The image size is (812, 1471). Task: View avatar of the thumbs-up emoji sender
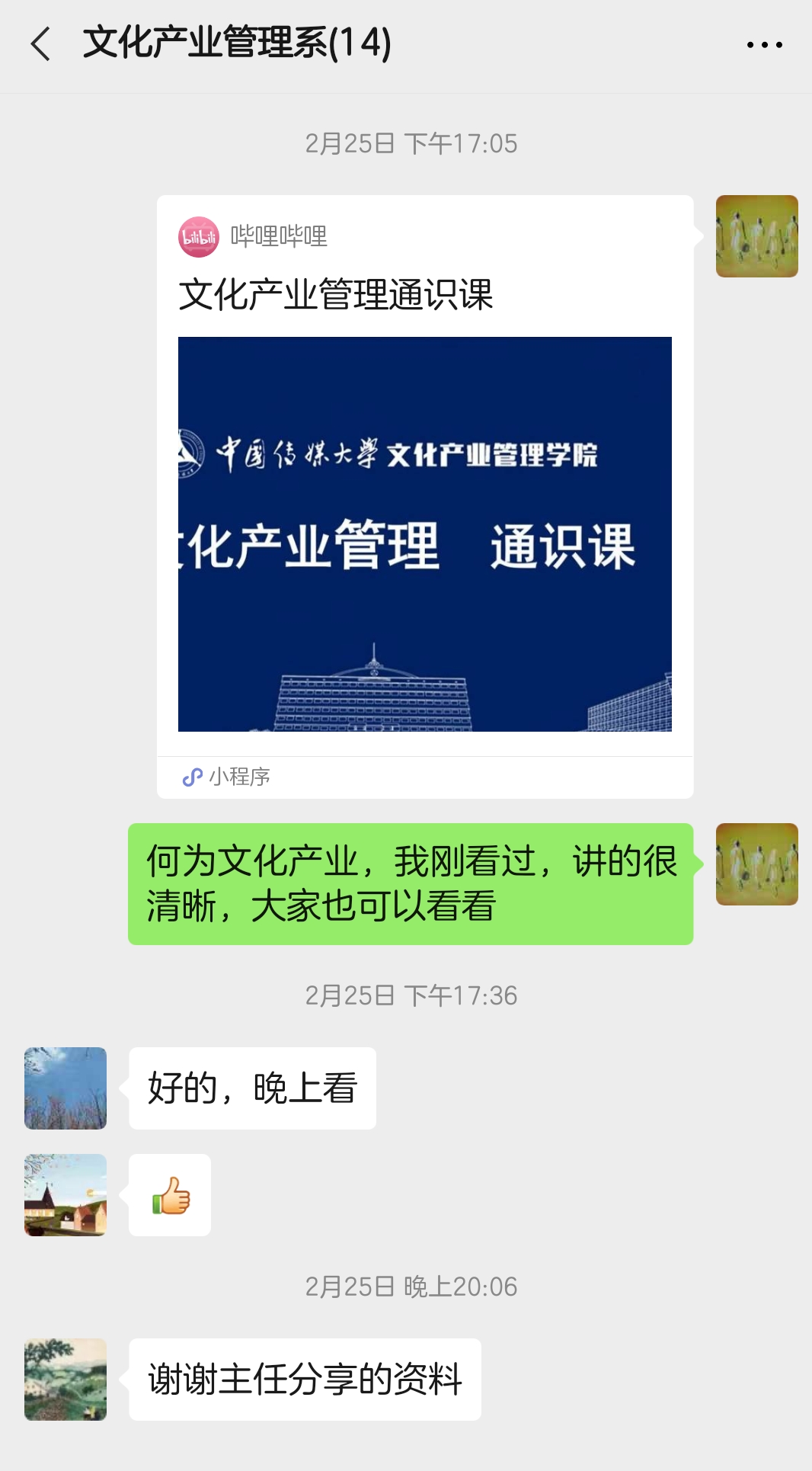click(66, 1194)
